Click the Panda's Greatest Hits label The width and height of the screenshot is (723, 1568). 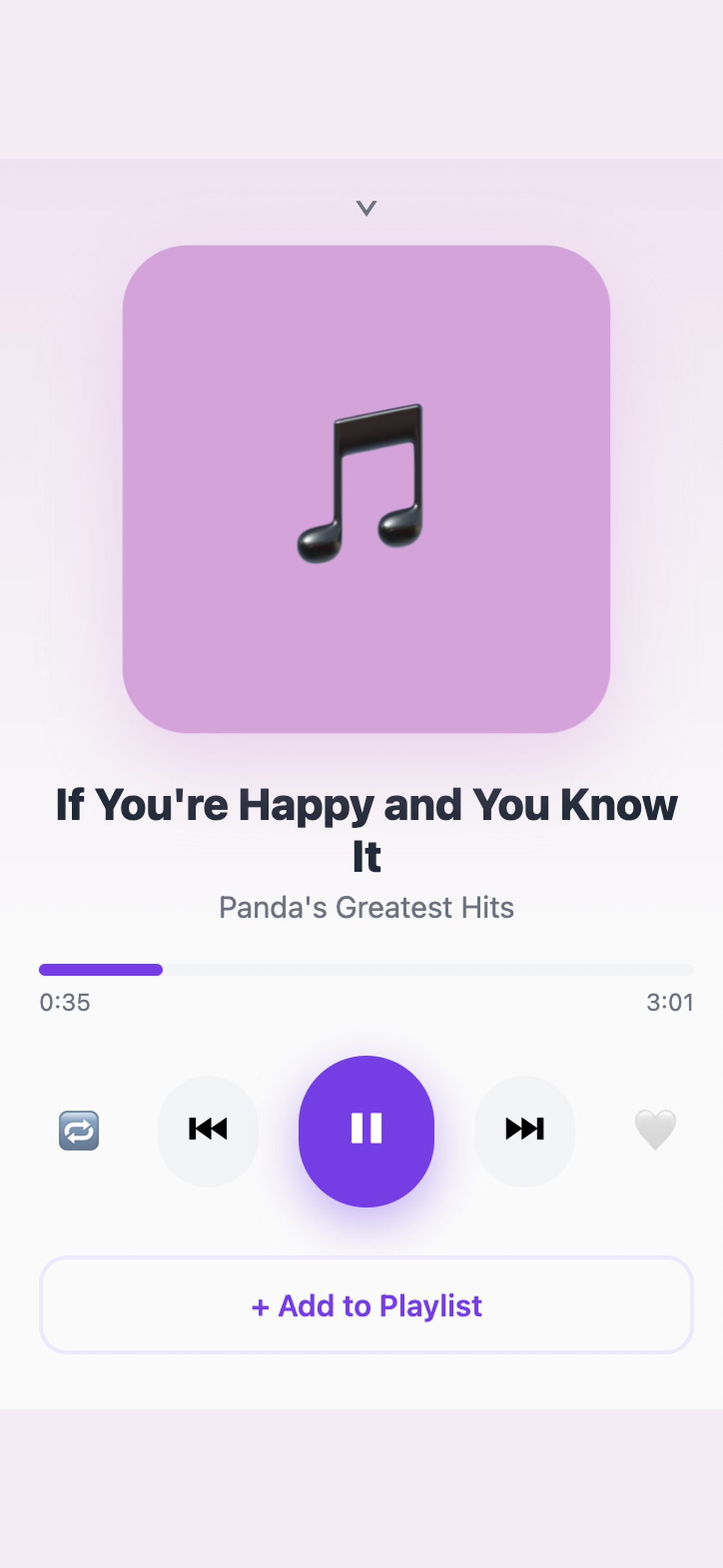click(366, 907)
